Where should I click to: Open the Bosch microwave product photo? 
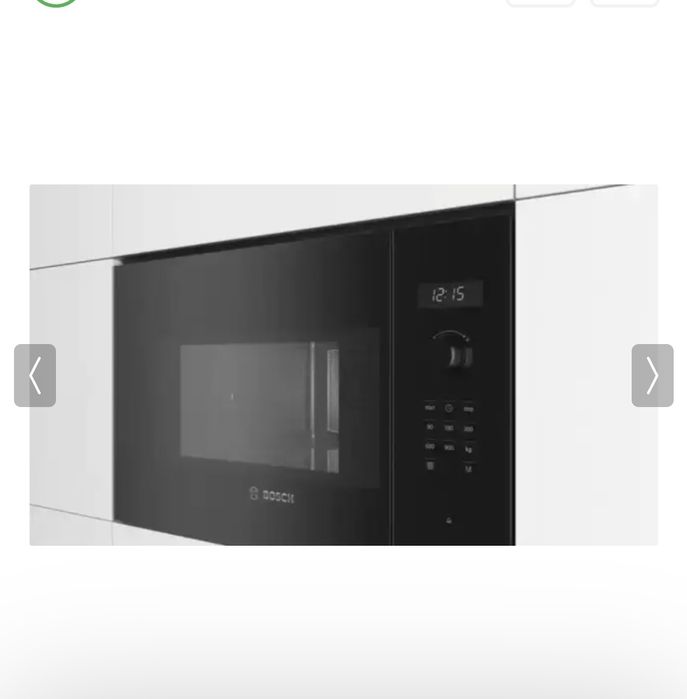tap(343, 365)
